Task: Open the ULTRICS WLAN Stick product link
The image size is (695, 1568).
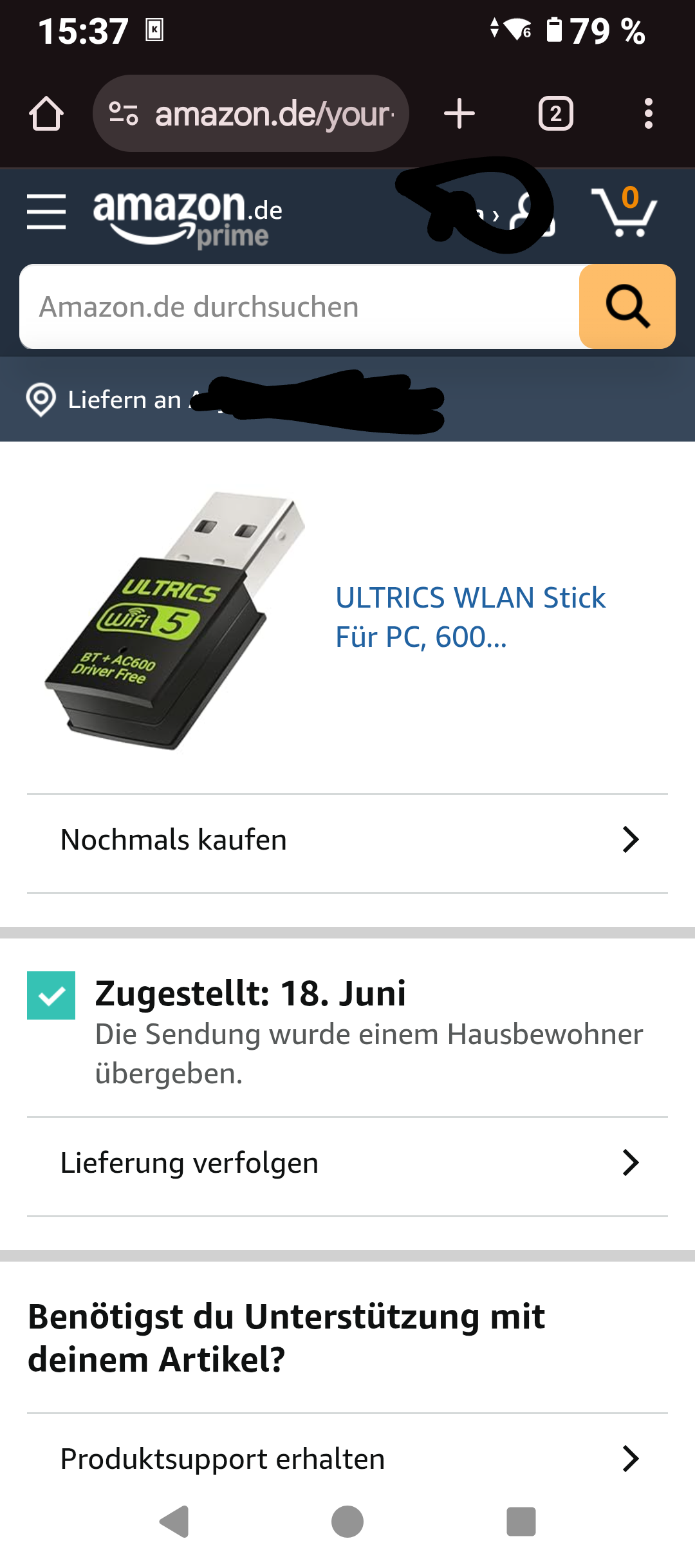Action: (x=470, y=617)
